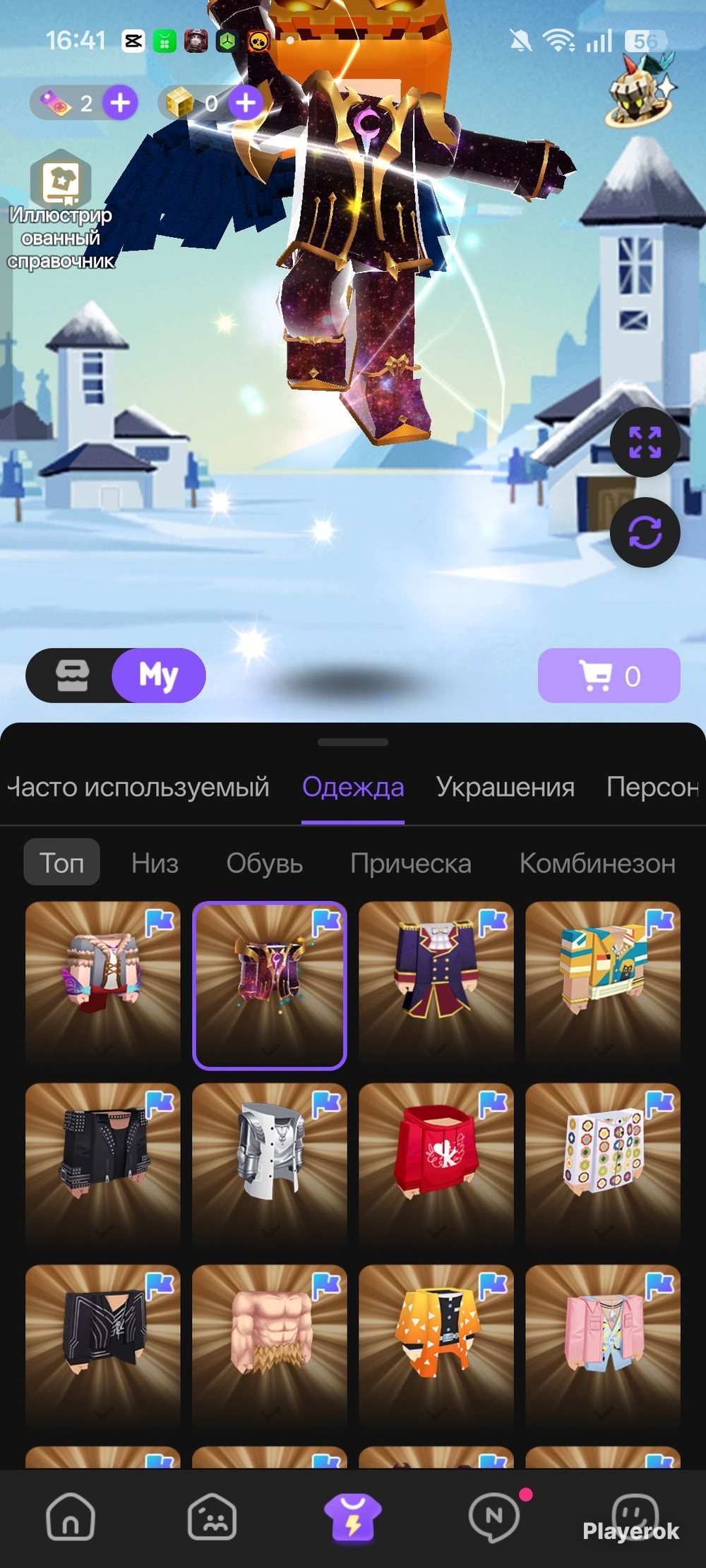Select the Обувь subcategory

click(x=264, y=863)
